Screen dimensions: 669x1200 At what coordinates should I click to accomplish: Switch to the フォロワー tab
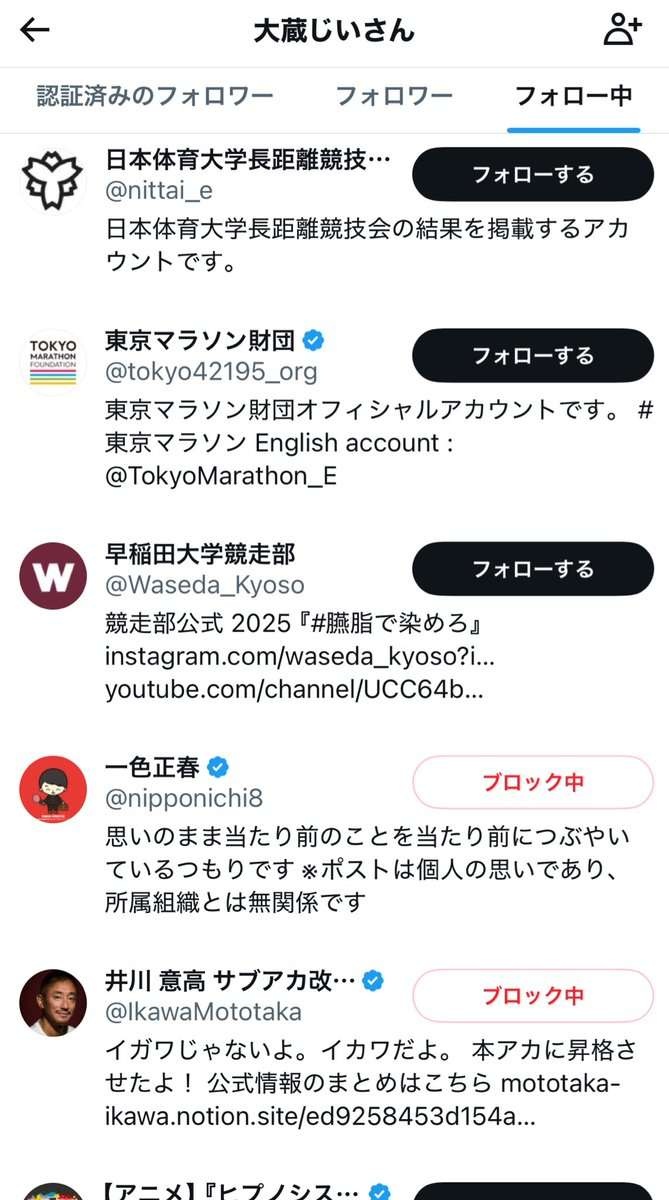[x=393, y=97]
